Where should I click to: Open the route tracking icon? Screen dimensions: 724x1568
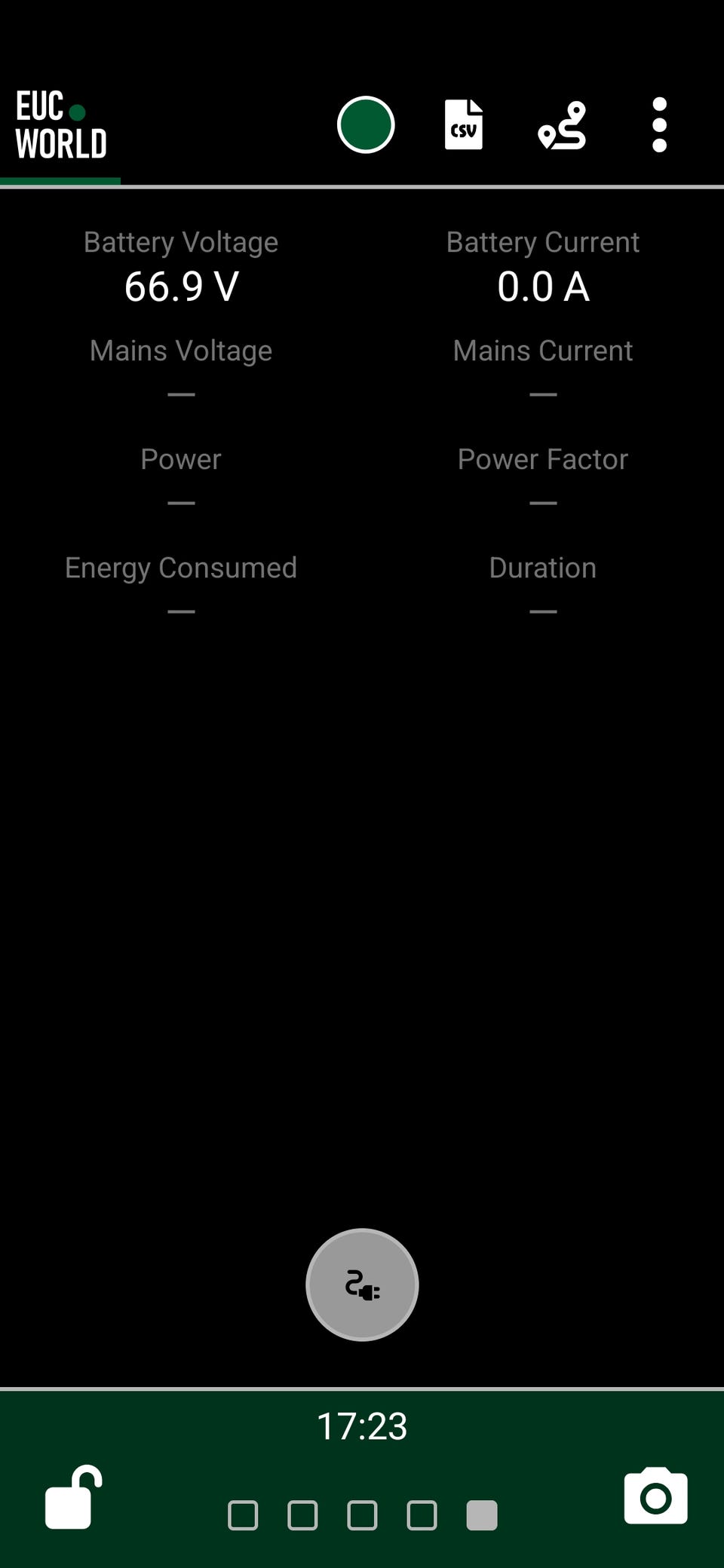[x=562, y=125]
